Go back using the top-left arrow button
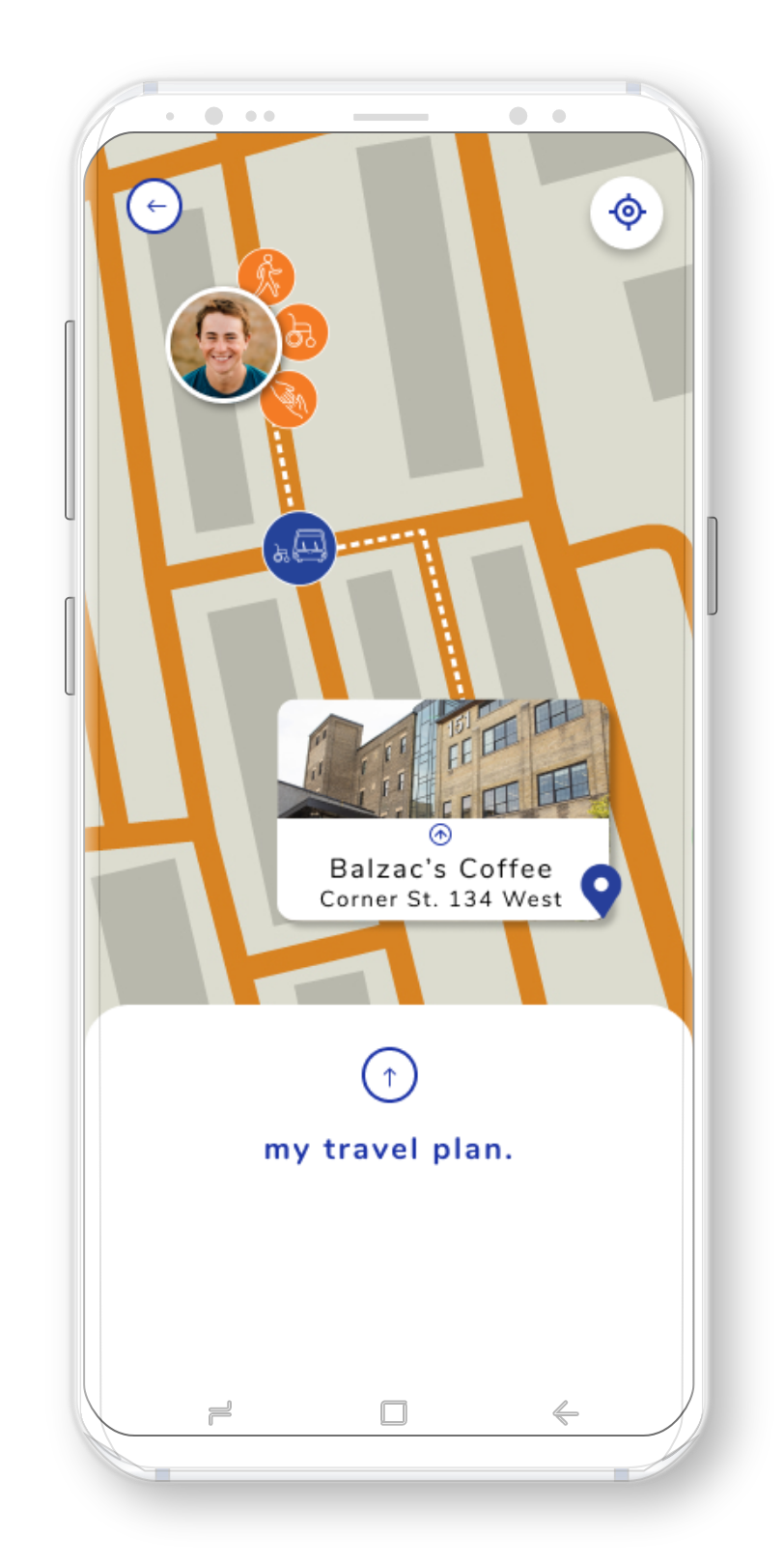This screenshot has width=784, height=1565. (x=154, y=206)
